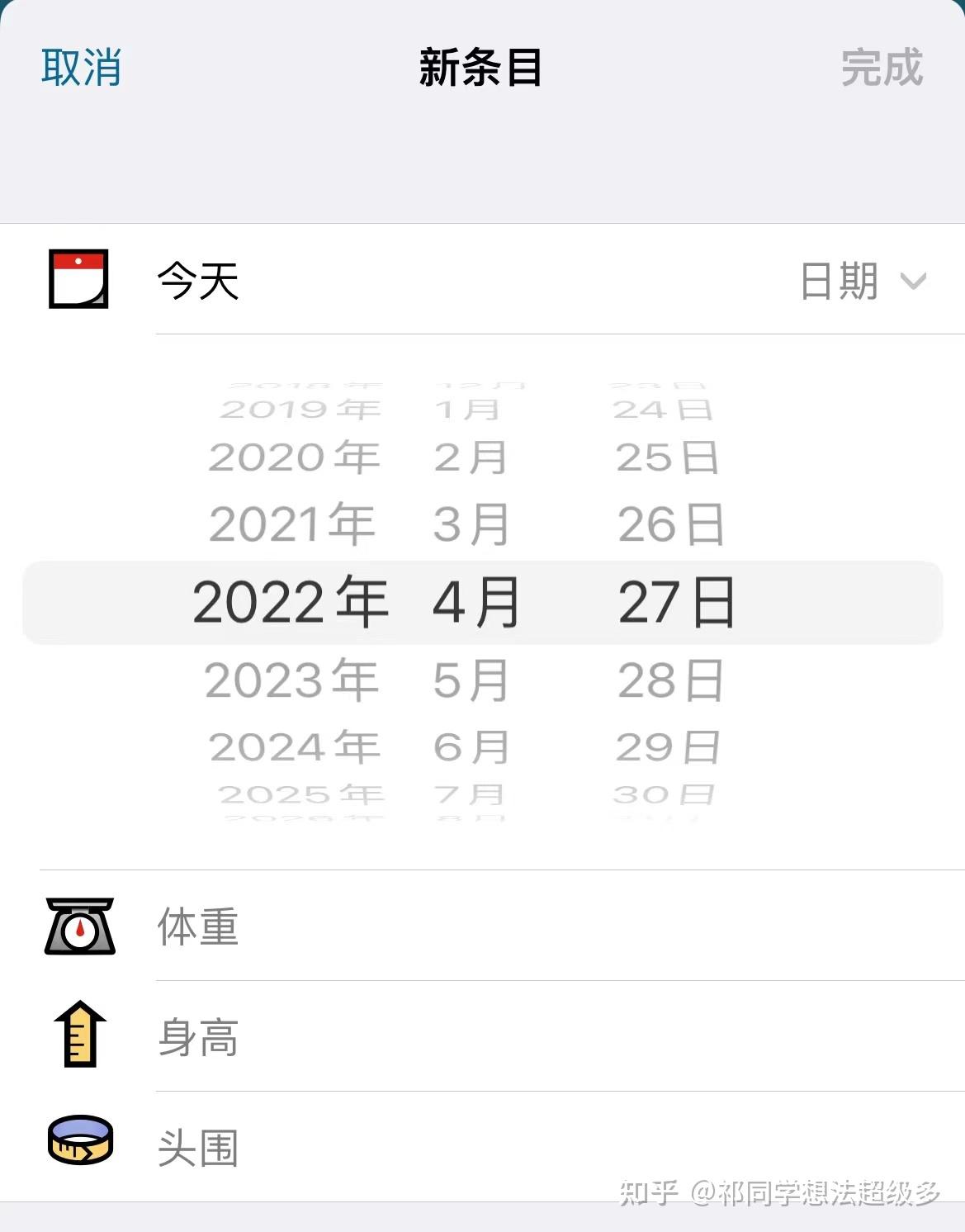Pick 29日 in the day picker
The height and width of the screenshot is (1232, 965).
(x=669, y=747)
